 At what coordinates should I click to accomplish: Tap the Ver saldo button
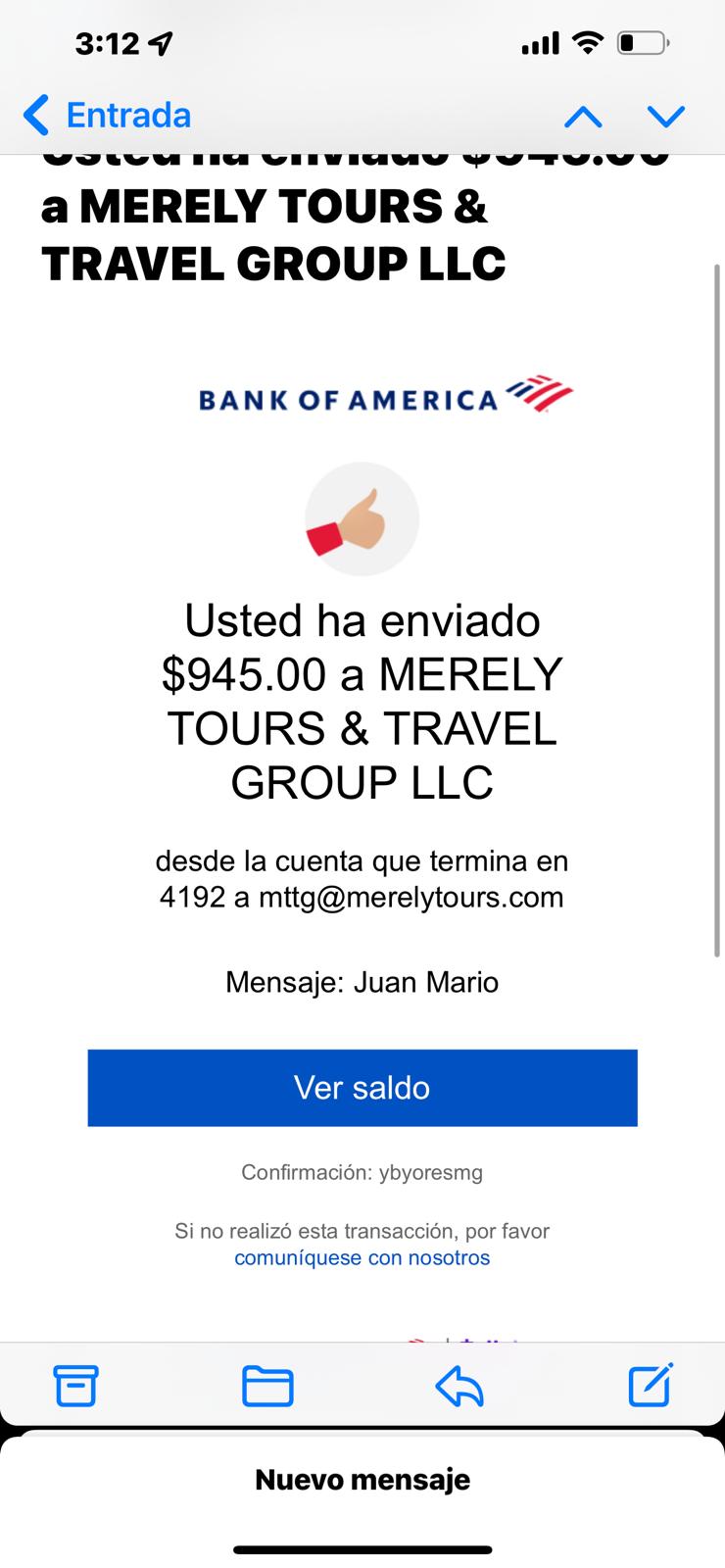(x=362, y=1088)
